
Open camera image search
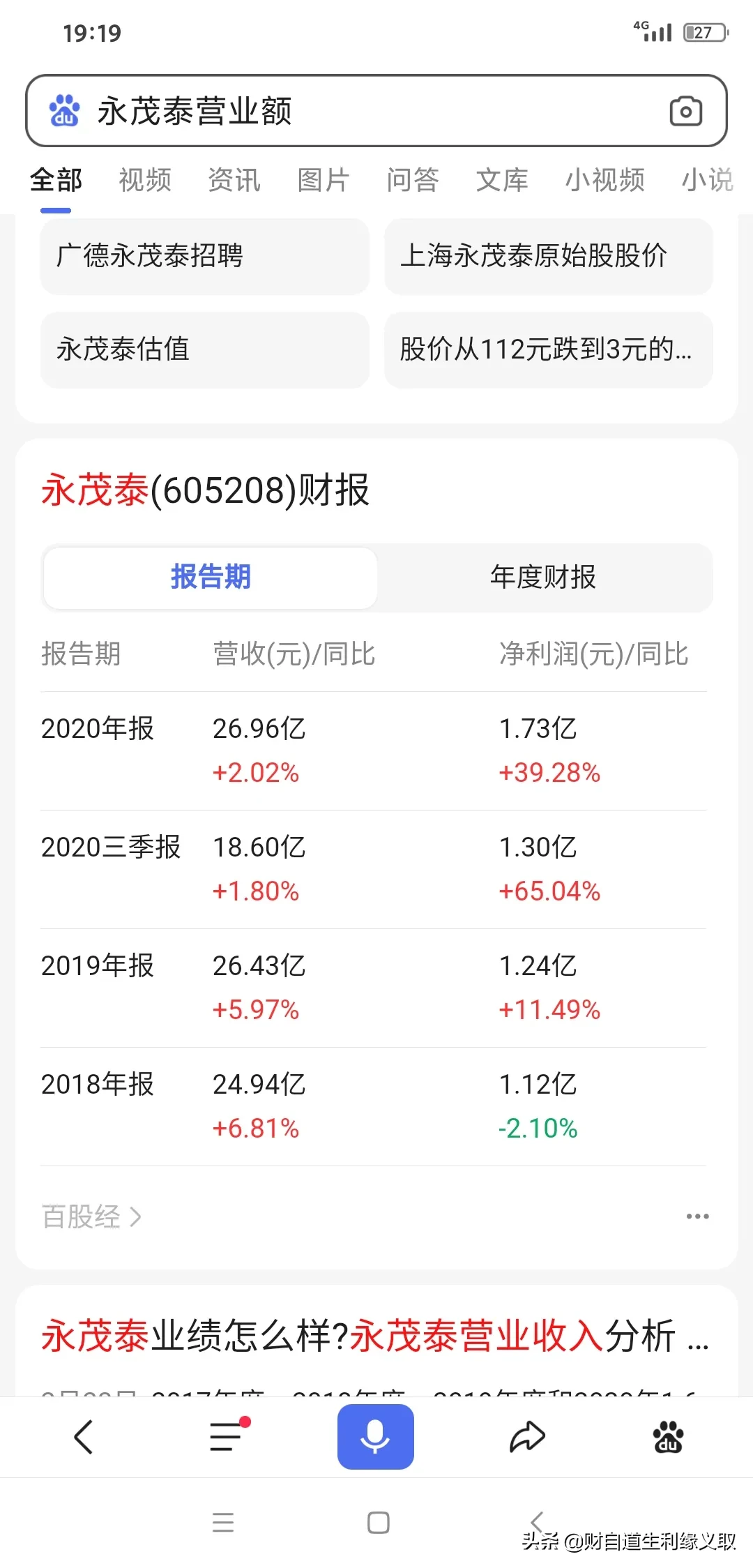point(685,111)
